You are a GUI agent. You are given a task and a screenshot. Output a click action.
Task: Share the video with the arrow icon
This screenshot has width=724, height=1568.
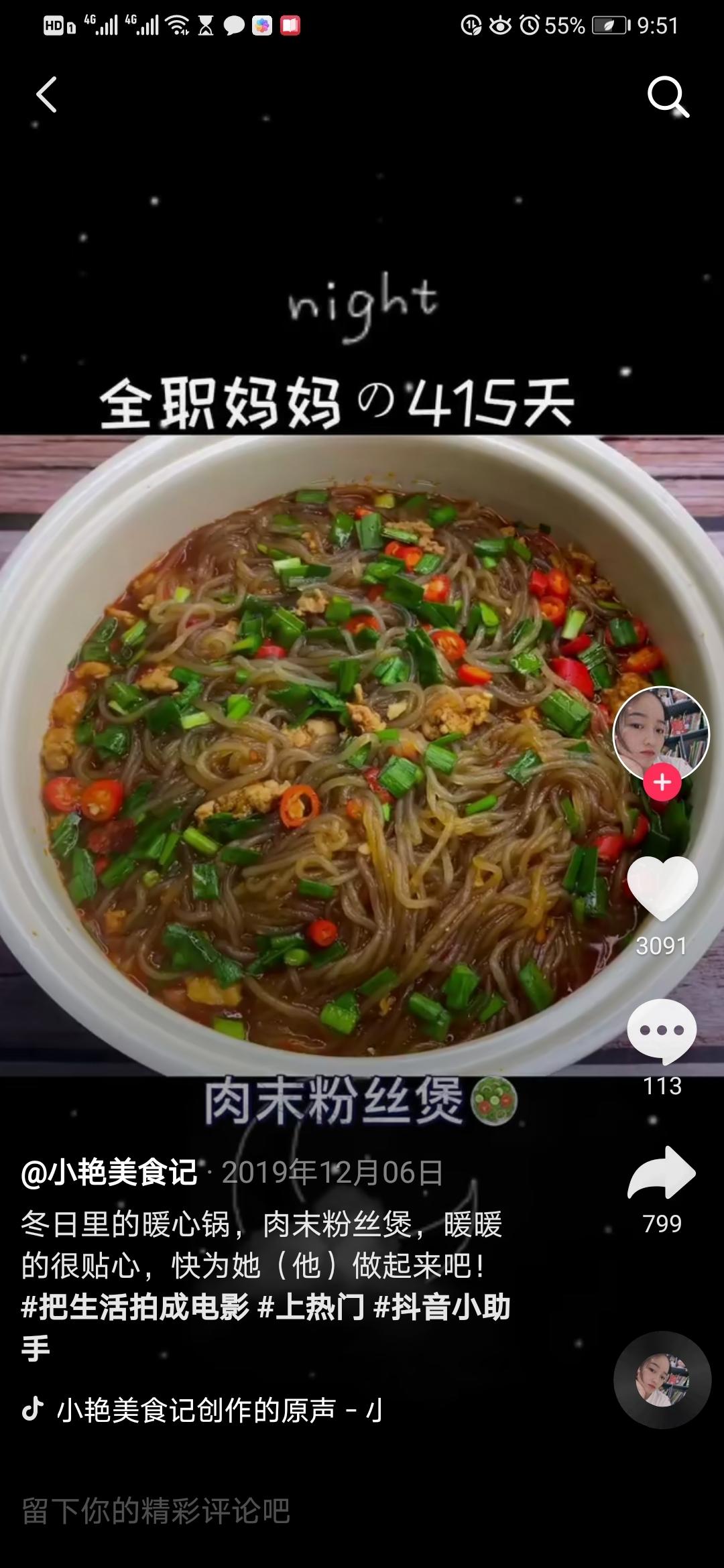tap(662, 1173)
